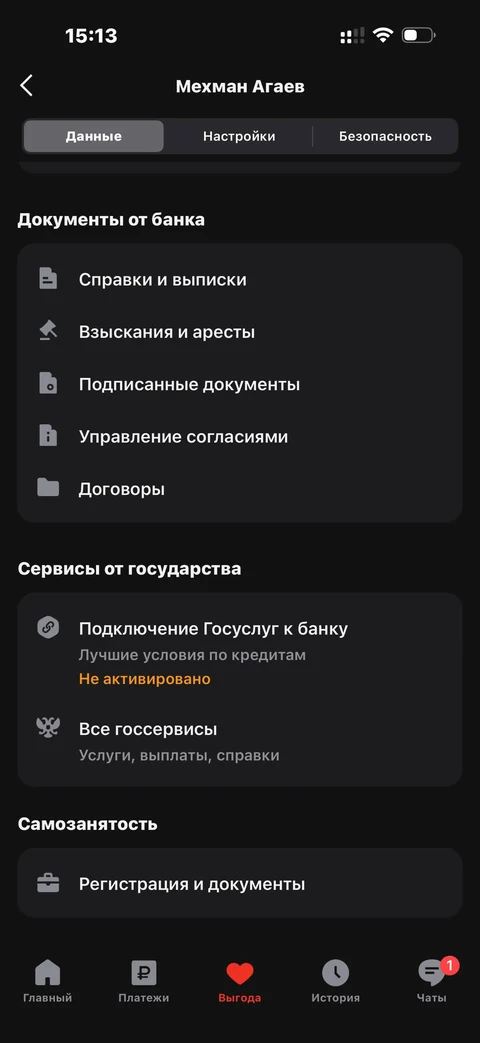Switch to the Безопасность tab

tap(385, 136)
